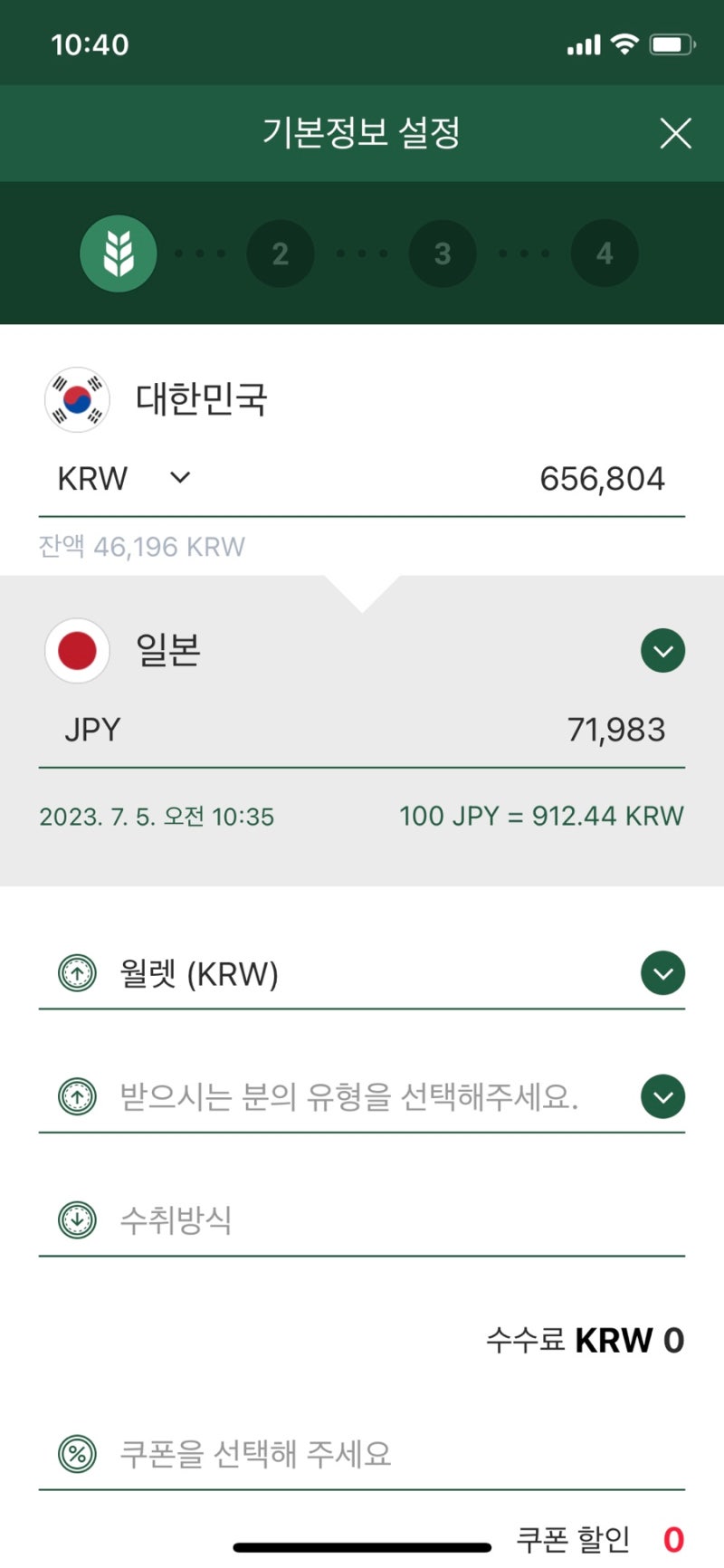The width and height of the screenshot is (724, 1568).
Task: Select the South Korean flag icon
Action: point(77,399)
